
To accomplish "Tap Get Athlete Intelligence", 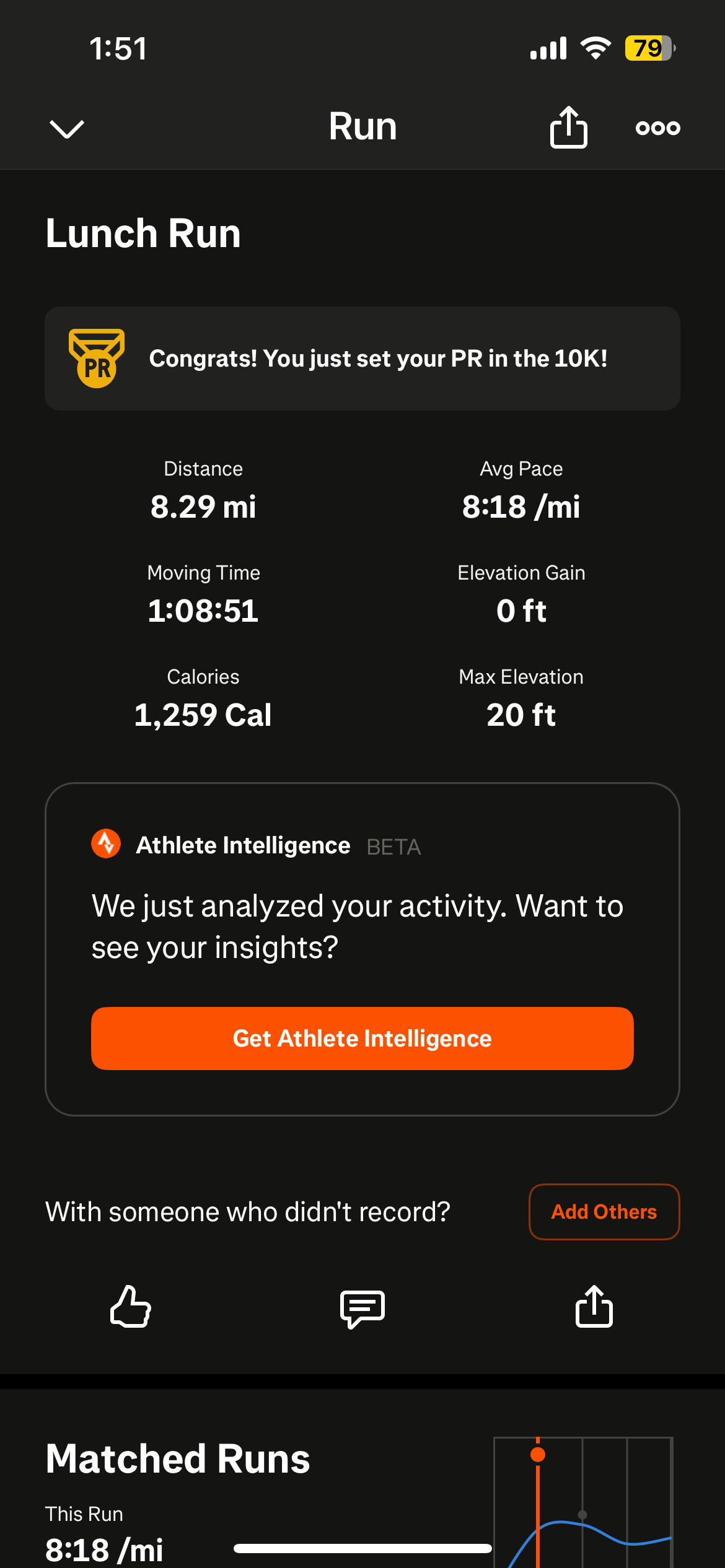I will pyautogui.click(x=362, y=1039).
